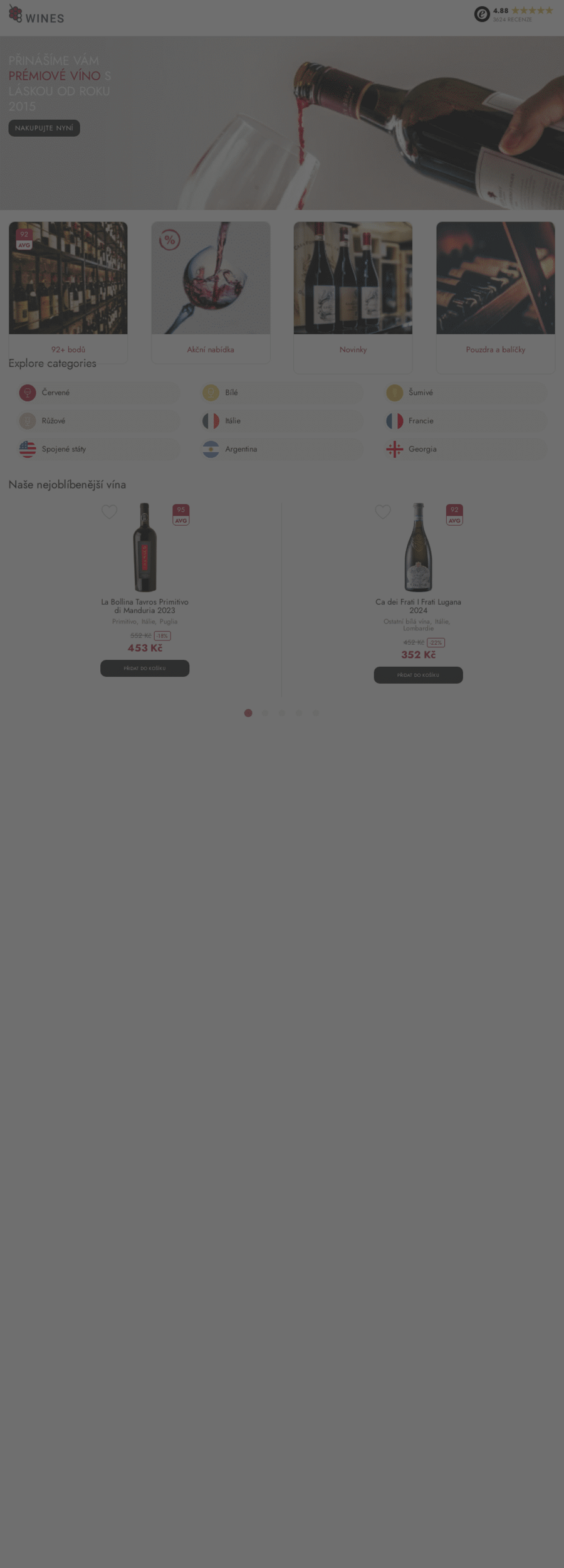The width and height of the screenshot is (564, 1568).
Task: Add La Bollina Tavros Primitivo to favorites
Action: (x=110, y=512)
